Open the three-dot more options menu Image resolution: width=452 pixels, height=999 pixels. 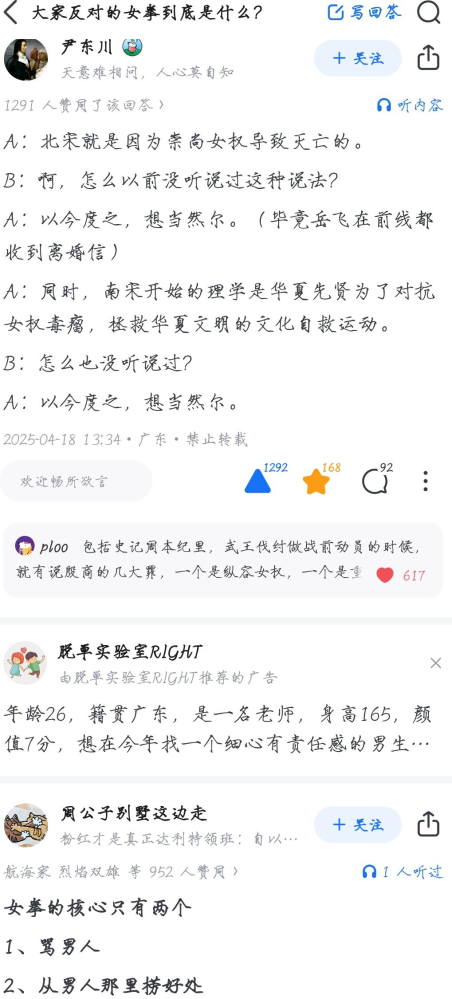pyautogui.click(x=426, y=481)
